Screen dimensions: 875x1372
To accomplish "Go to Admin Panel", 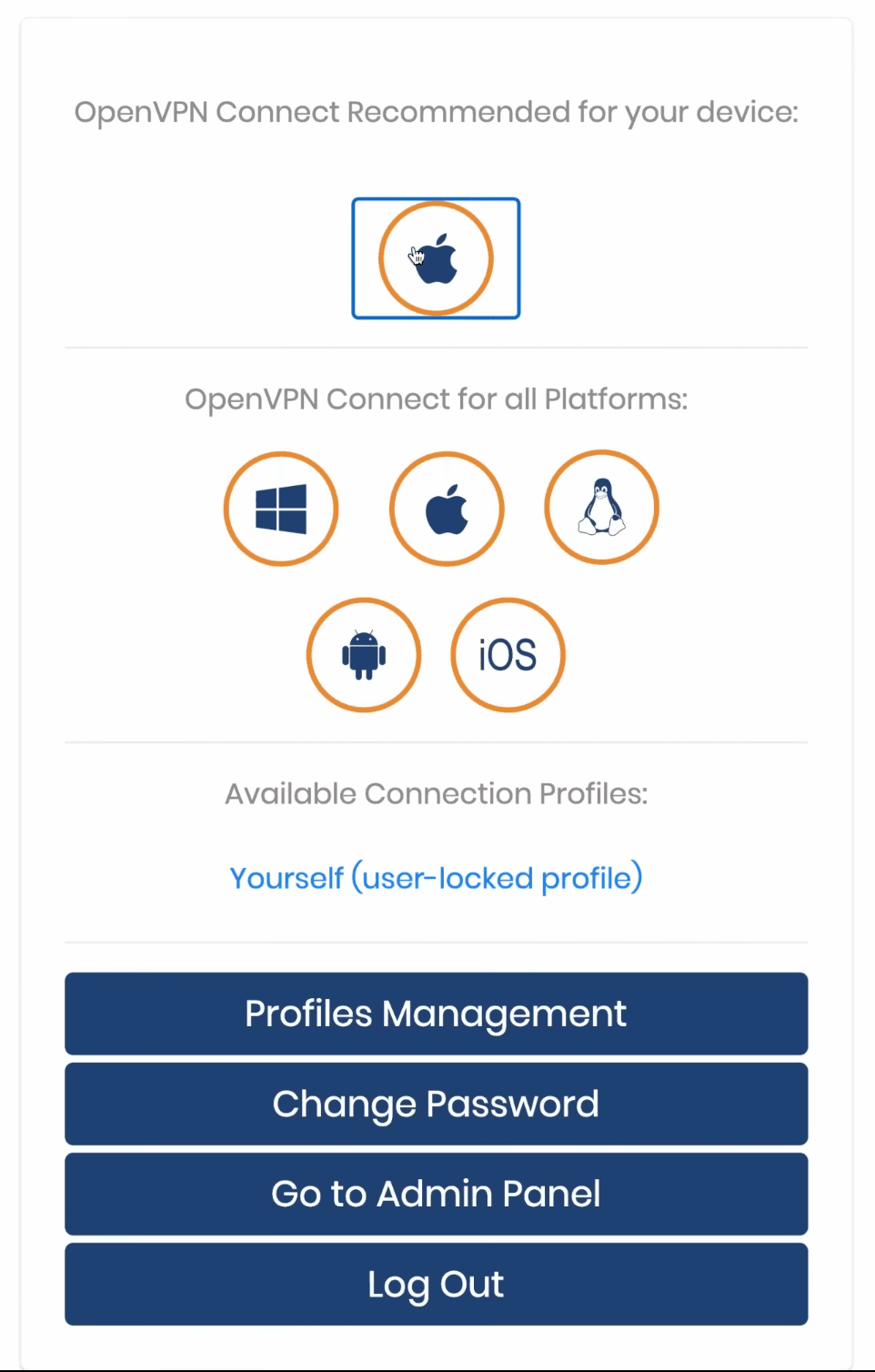I will point(436,1194).
